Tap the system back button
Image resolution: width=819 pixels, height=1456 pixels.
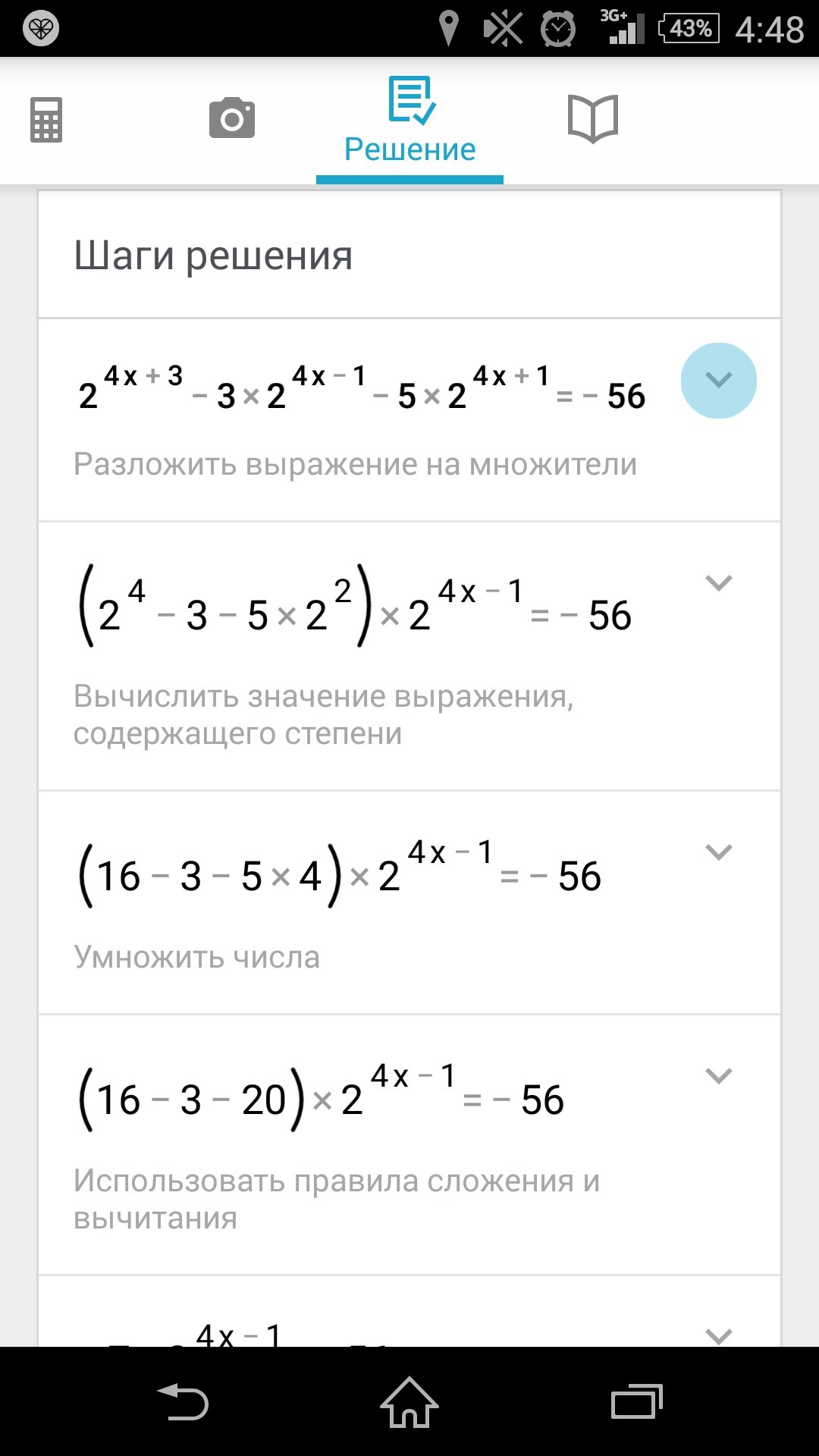(183, 1402)
